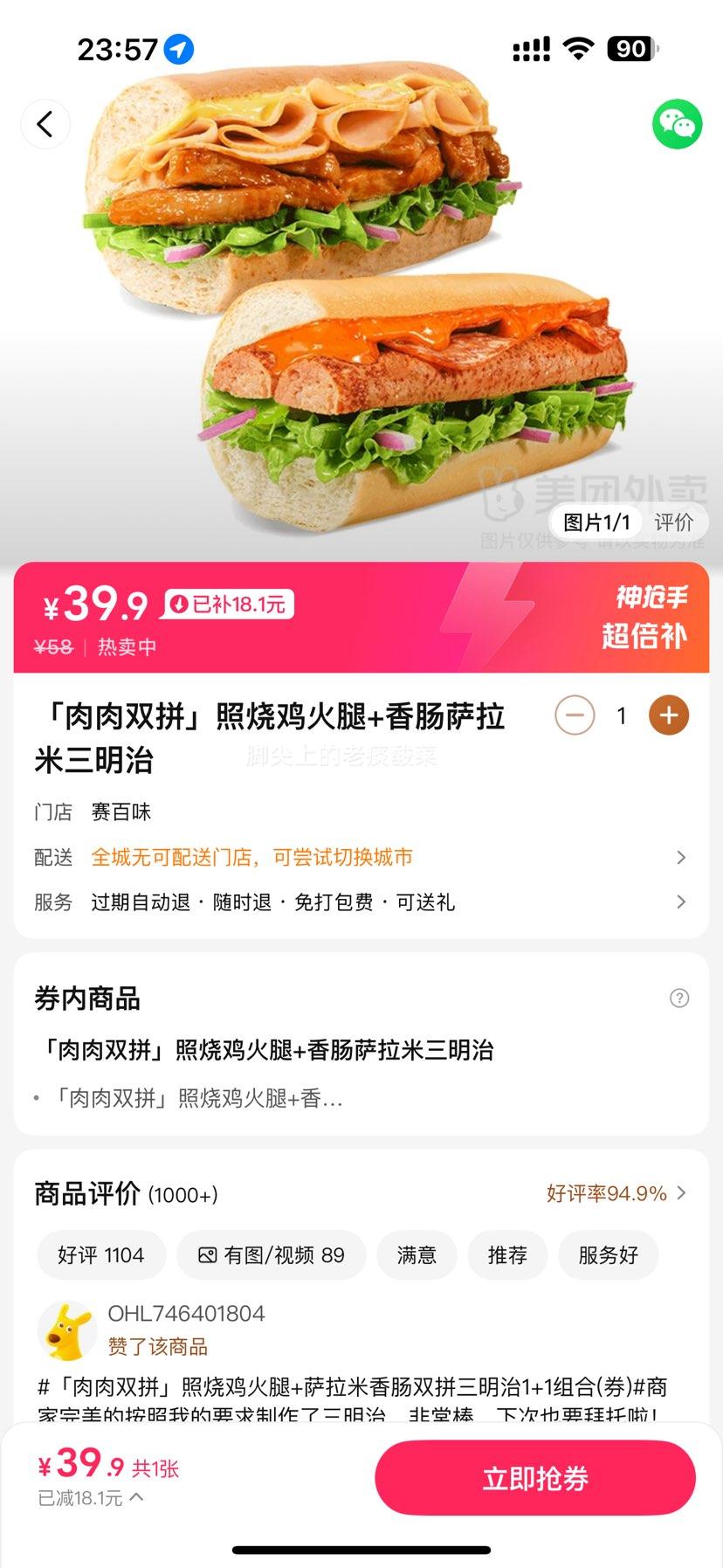Open the 服务 service details row
Screen dimensions: 723x1568
tap(360, 902)
